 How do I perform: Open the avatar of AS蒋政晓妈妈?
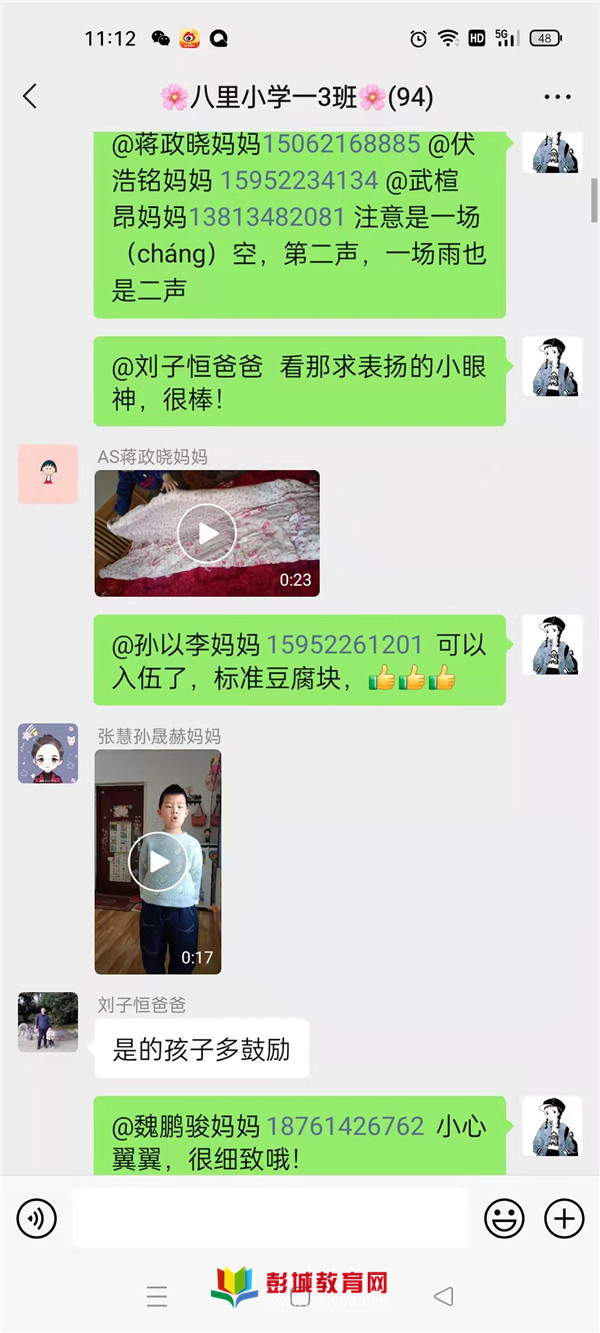(48, 474)
